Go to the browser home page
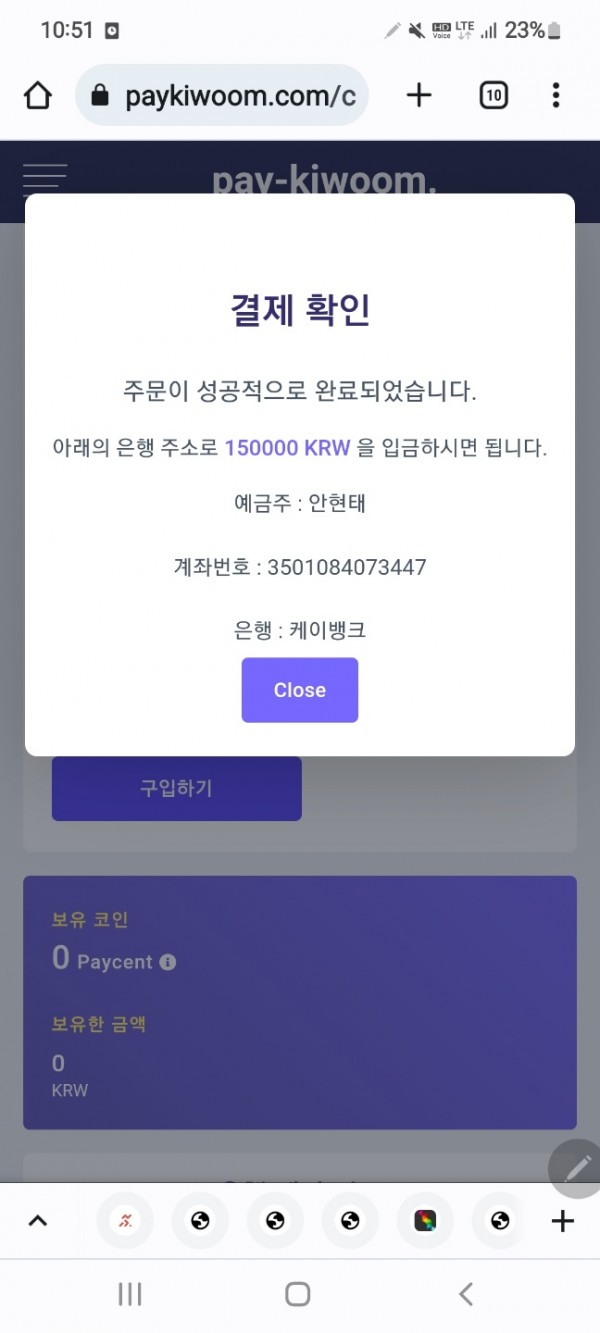The width and height of the screenshot is (600, 1333). [x=37, y=96]
